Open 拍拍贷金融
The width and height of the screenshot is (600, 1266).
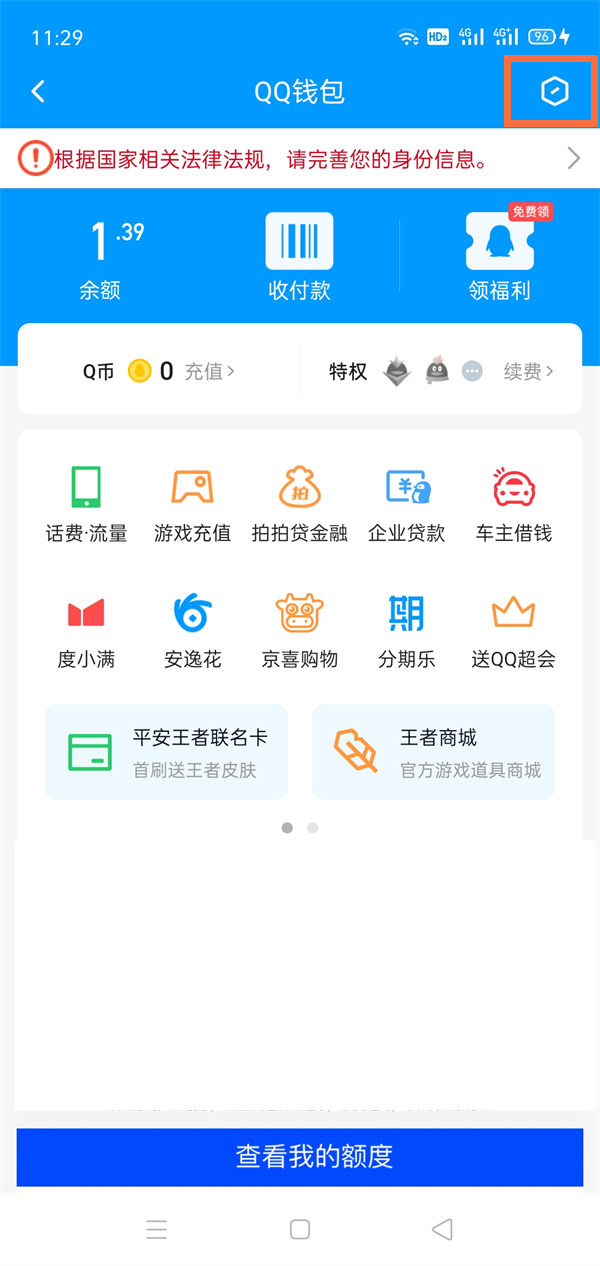pyautogui.click(x=299, y=505)
